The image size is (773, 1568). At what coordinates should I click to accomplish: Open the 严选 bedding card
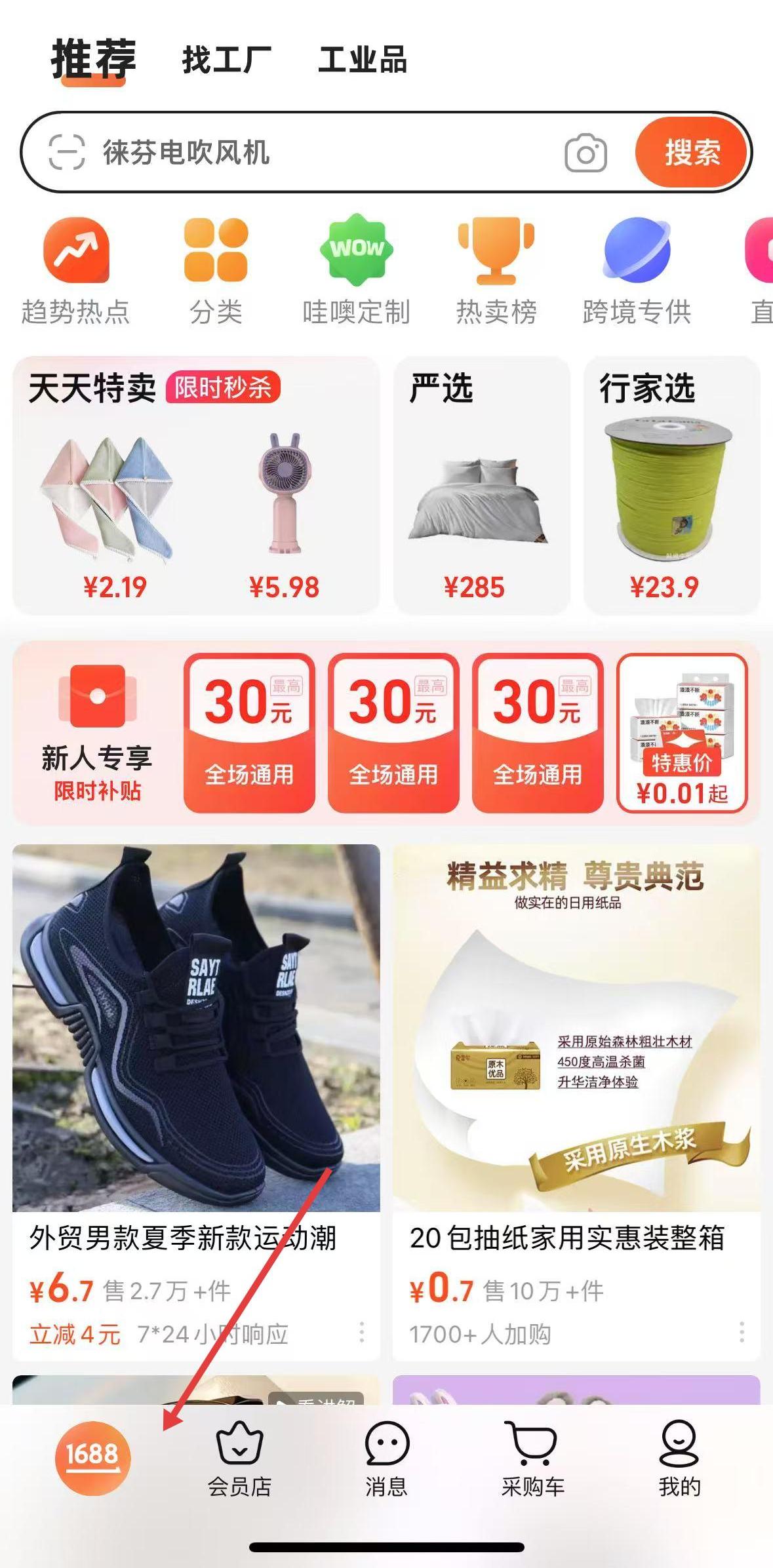point(481,485)
